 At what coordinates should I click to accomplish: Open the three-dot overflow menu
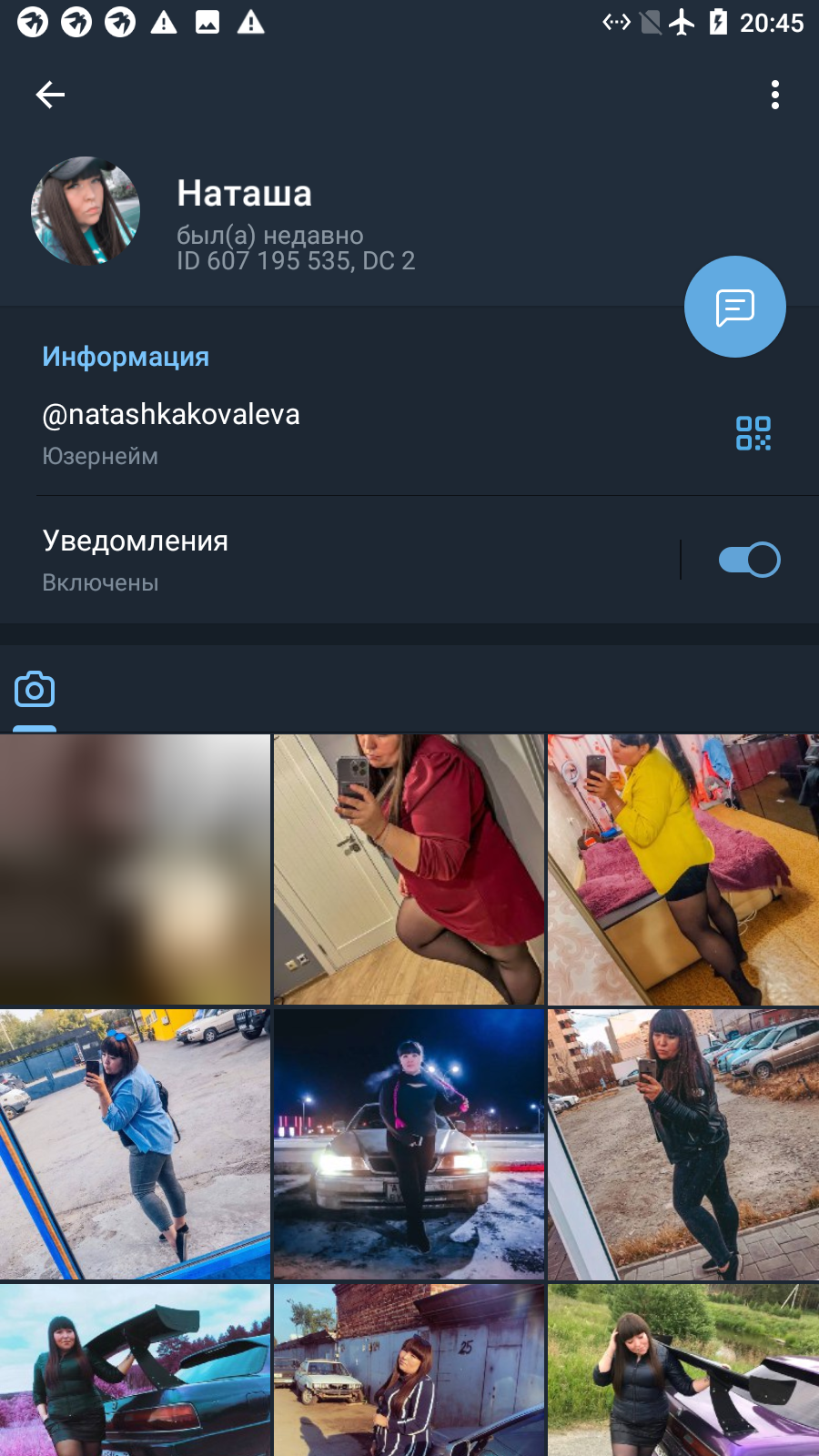coord(774,95)
